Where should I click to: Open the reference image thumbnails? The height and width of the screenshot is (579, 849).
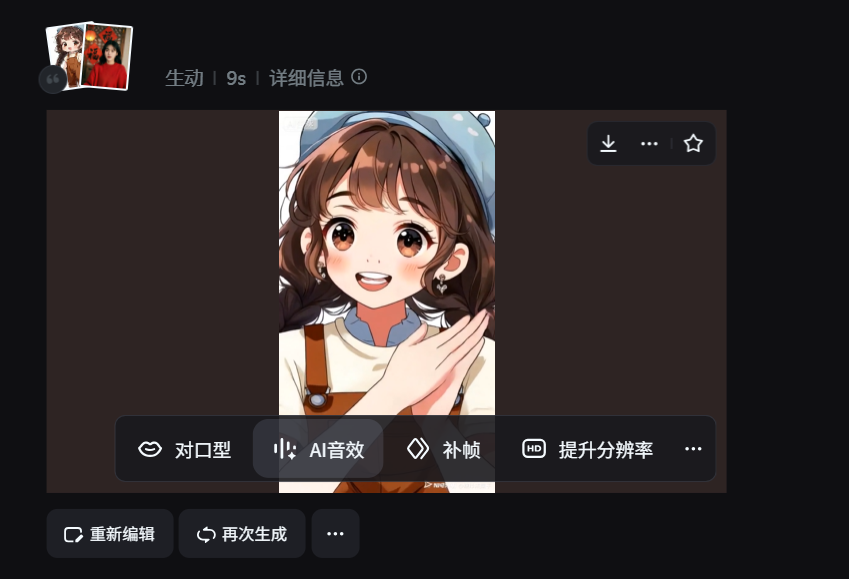(x=90, y=56)
